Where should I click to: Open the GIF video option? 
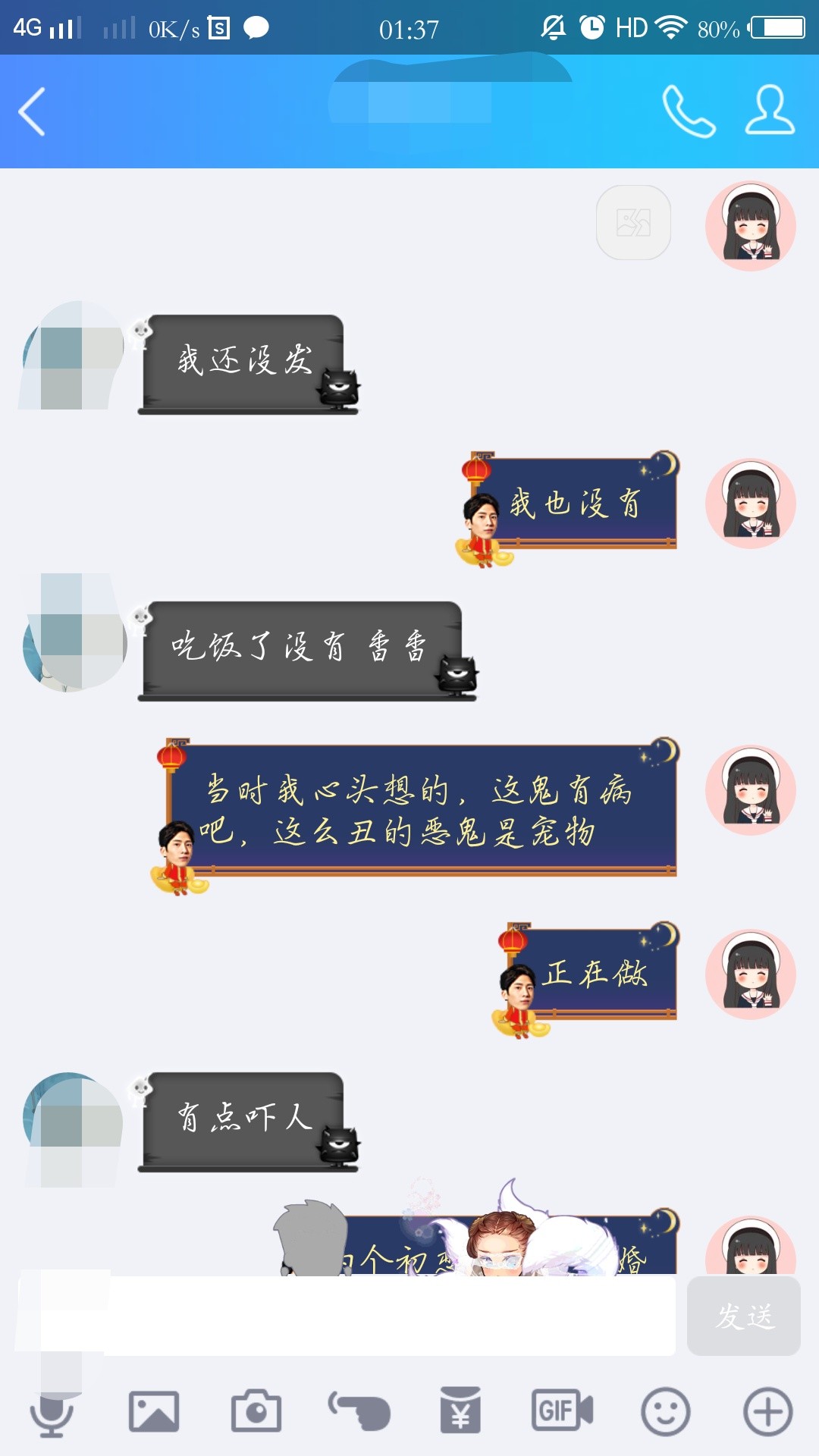click(562, 1410)
